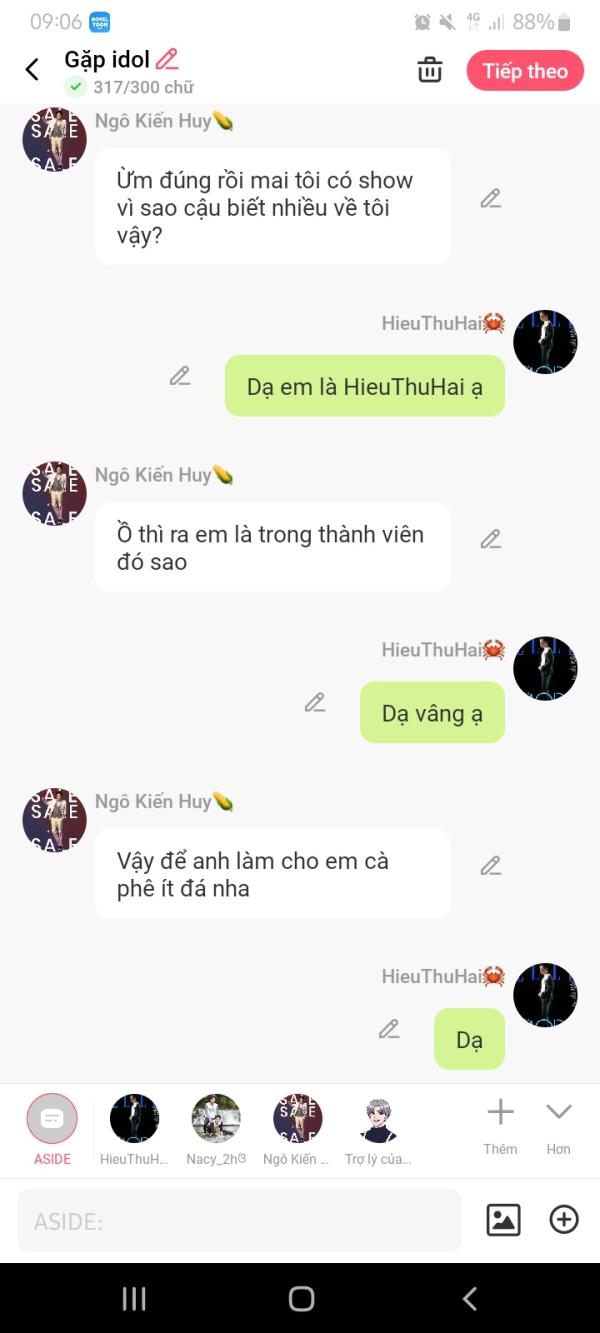Open the circled plus options
Image resolution: width=600 pixels, height=1333 pixels.
(x=564, y=1220)
